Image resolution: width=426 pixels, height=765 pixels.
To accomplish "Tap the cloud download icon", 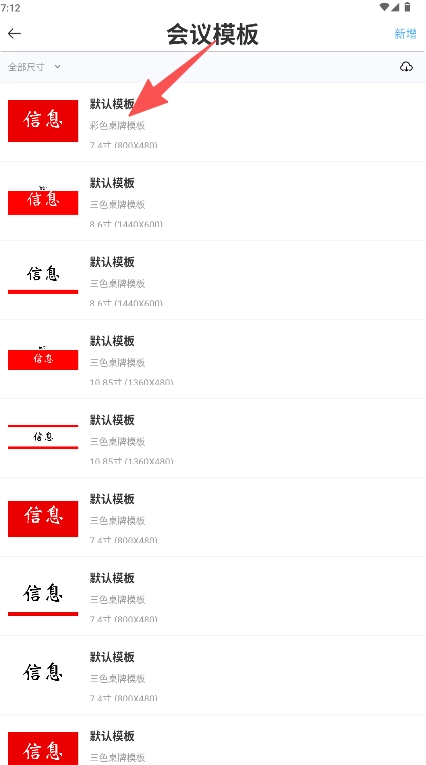I will tap(406, 67).
